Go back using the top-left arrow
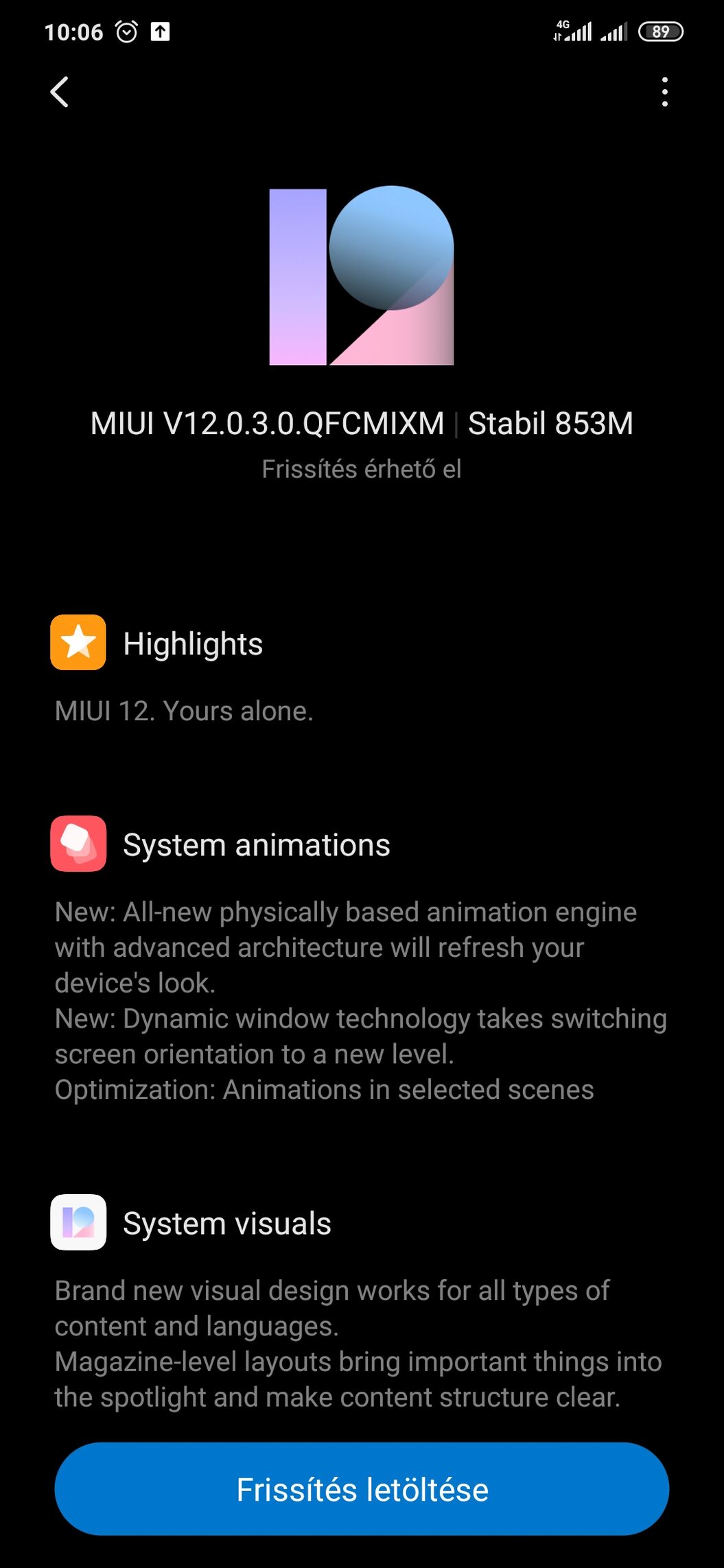The width and height of the screenshot is (724, 1568). pos(60,92)
